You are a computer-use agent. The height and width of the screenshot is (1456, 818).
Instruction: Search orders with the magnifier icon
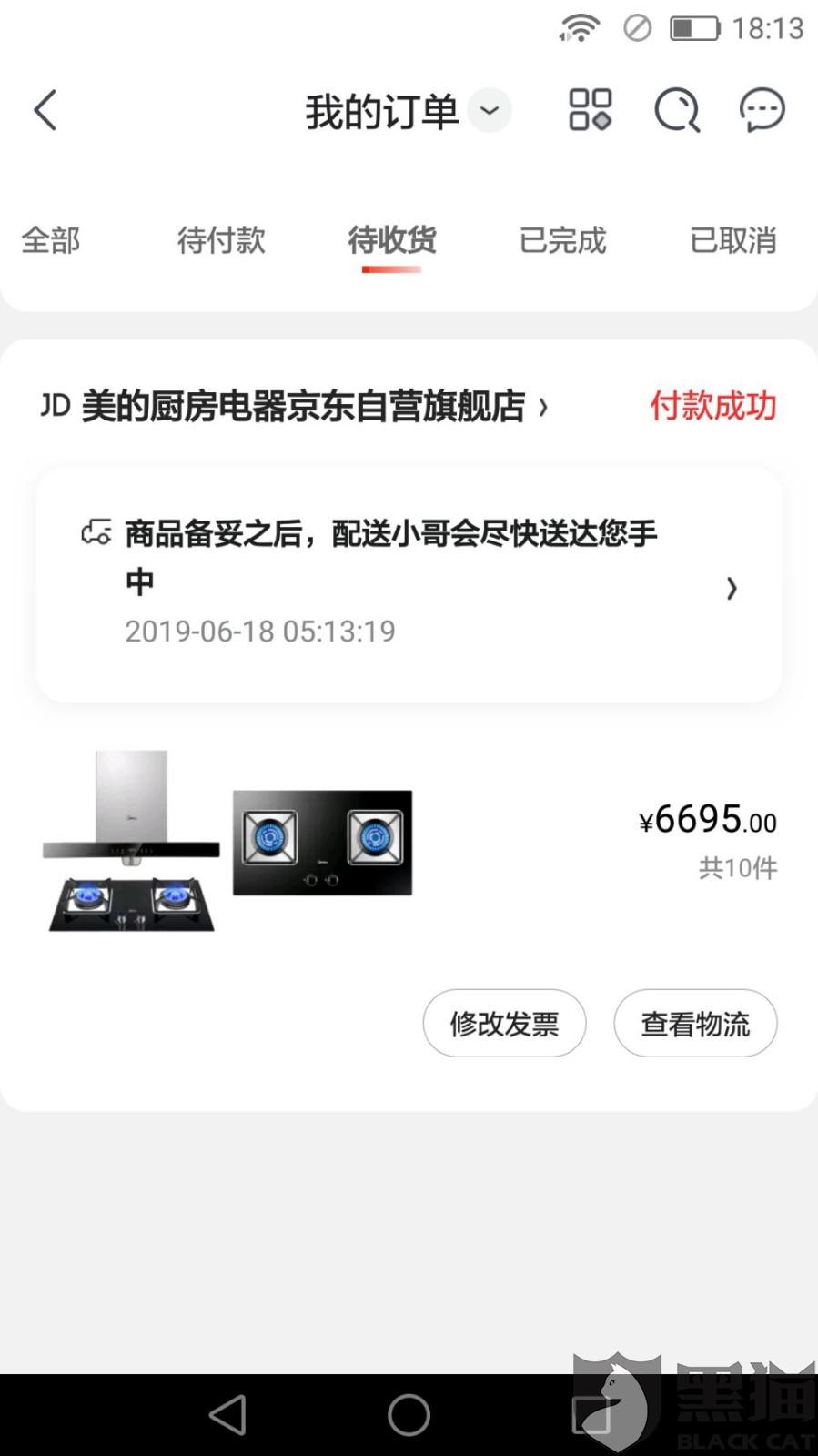(x=677, y=111)
